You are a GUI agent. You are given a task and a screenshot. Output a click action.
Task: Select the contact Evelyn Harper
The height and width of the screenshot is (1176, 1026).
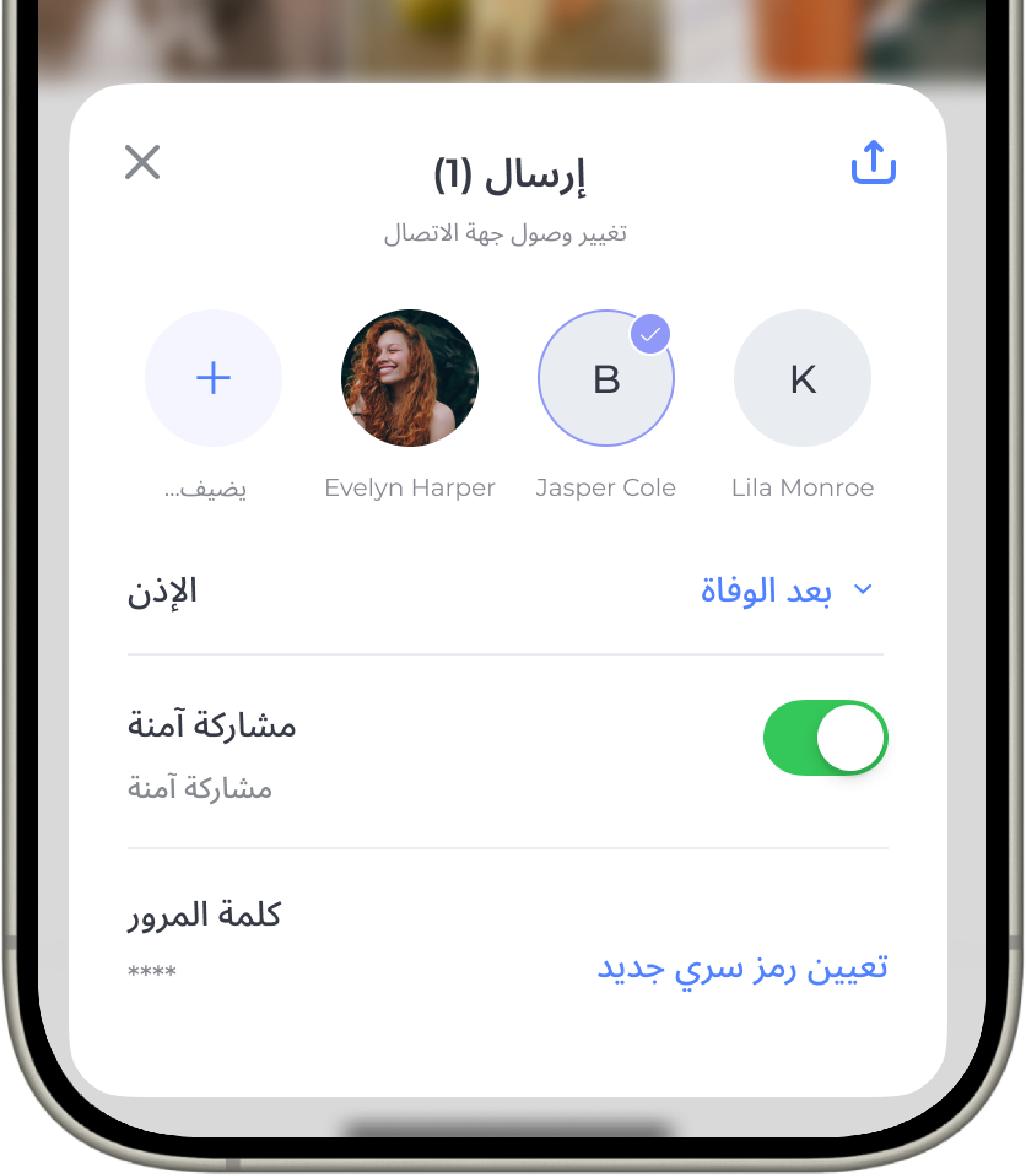coord(409,378)
